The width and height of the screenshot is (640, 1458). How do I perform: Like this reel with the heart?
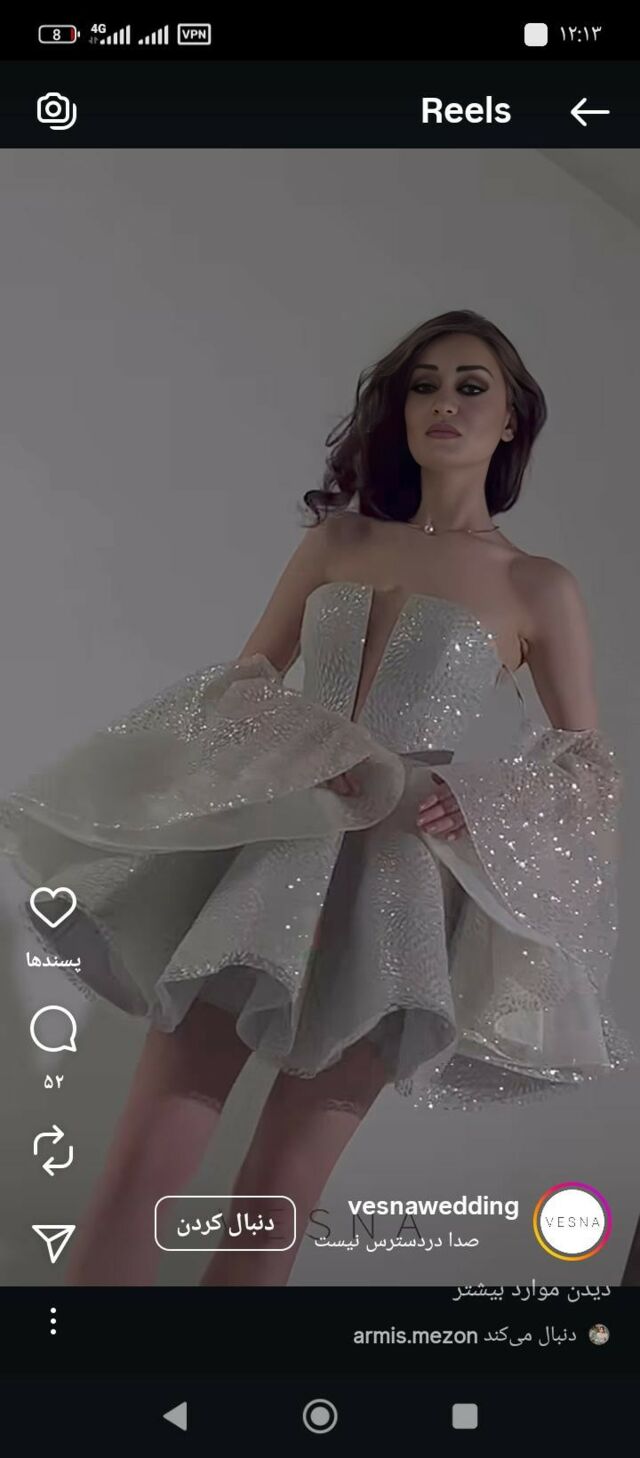(53, 908)
